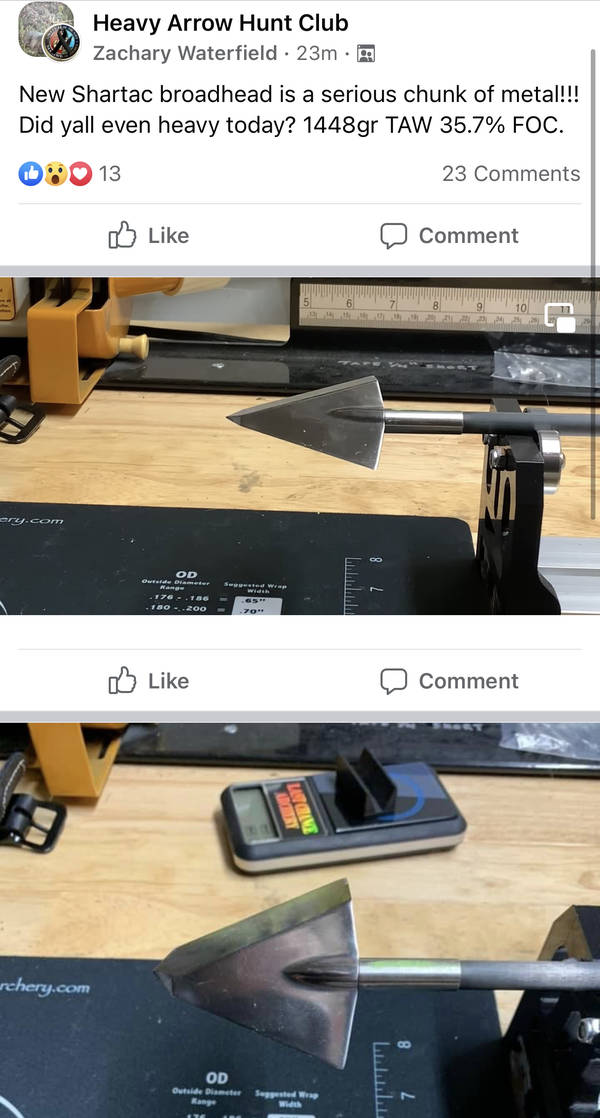Open the 23 Comments list

click(x=510, y=173)
